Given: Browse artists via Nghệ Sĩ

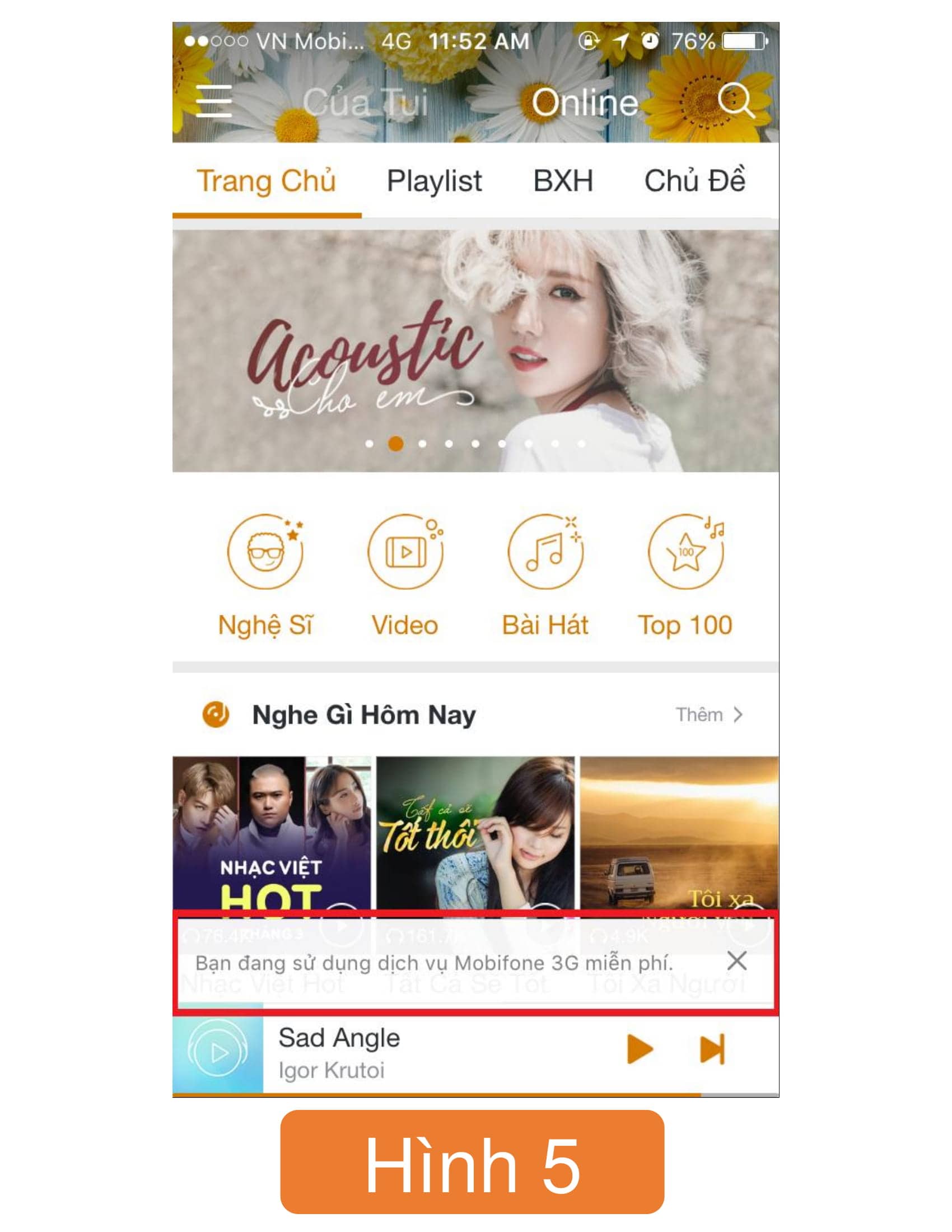Looking at the screenshot, I should [x=265, y=575].
